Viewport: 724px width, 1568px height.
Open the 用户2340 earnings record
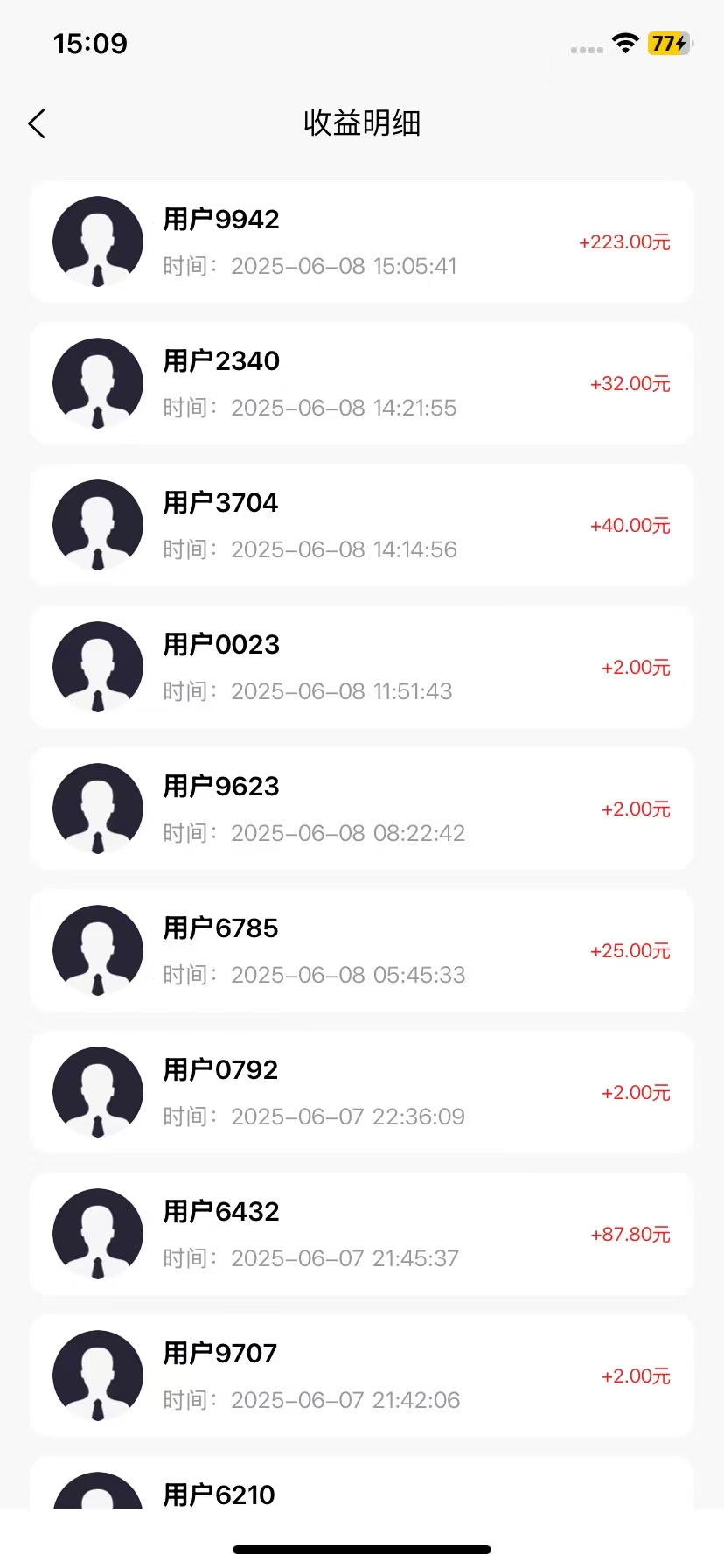[x=362, y=383]
